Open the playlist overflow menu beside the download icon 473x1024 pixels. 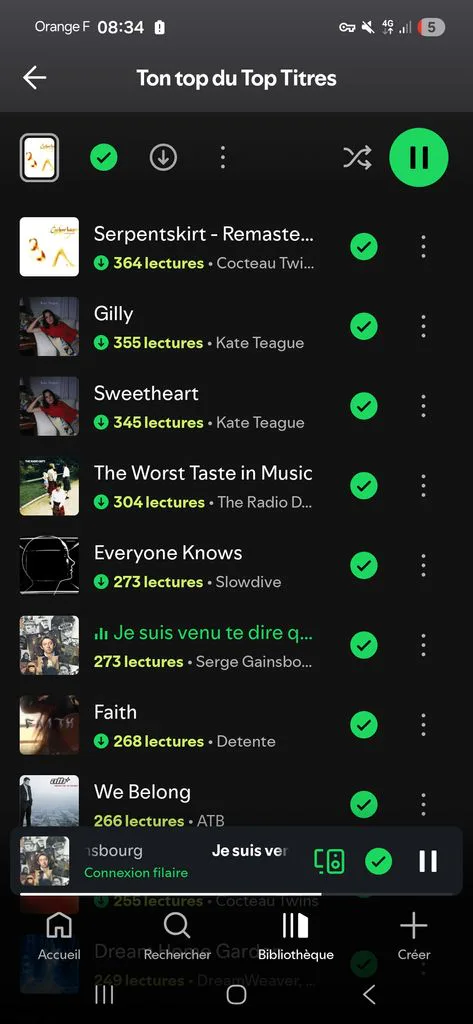pyautogui.click(x=223, y=157)
